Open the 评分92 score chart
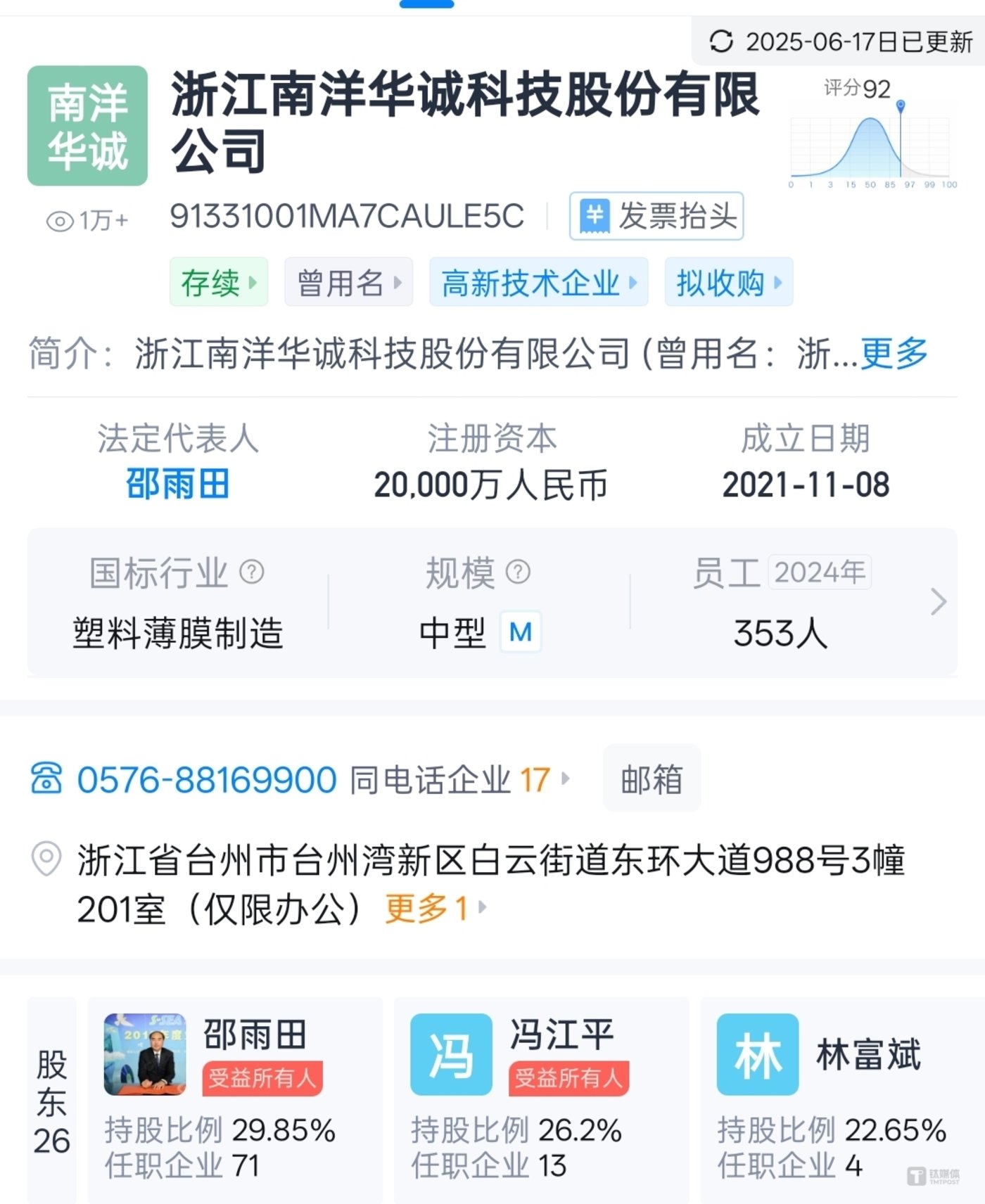 871,135
